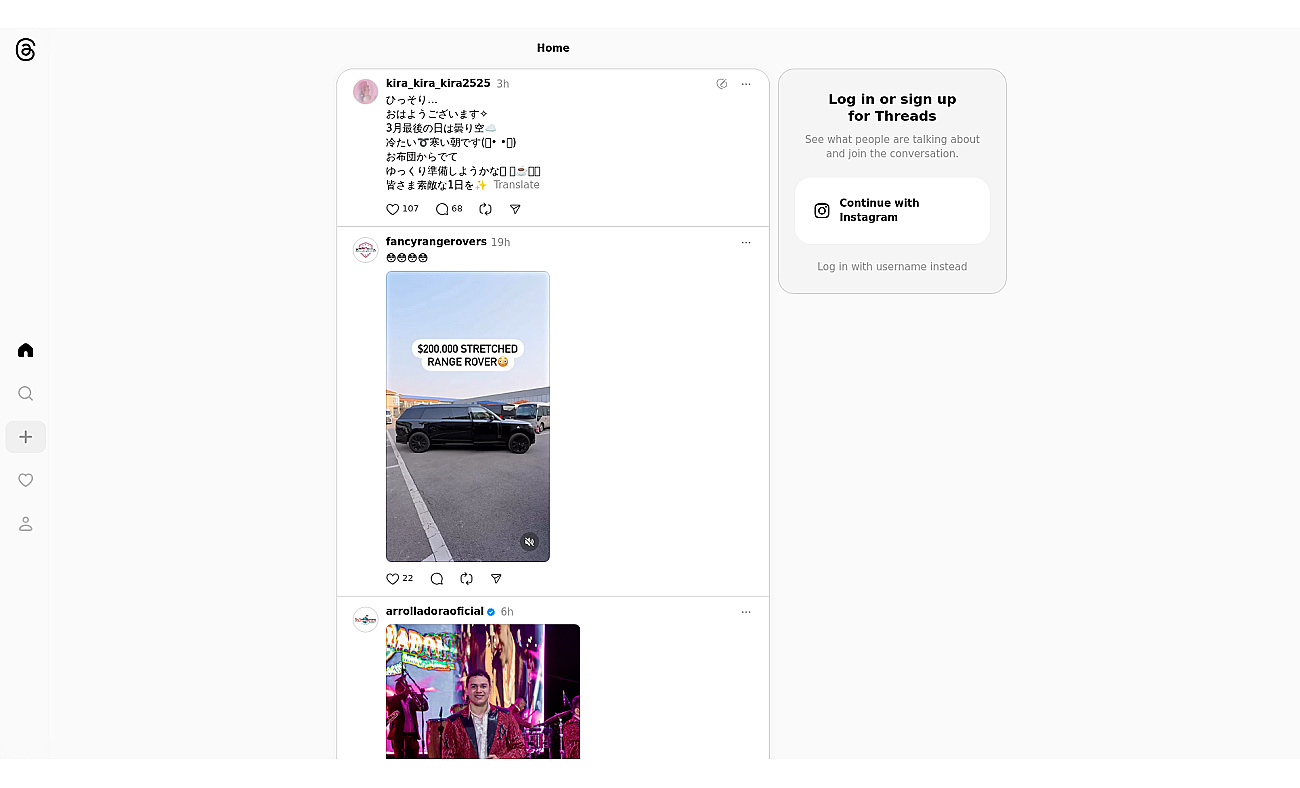Viewport: 1300px width, 788px height.
Task: Translate kira_kira_kira2525's post
Action: point(516,185)
